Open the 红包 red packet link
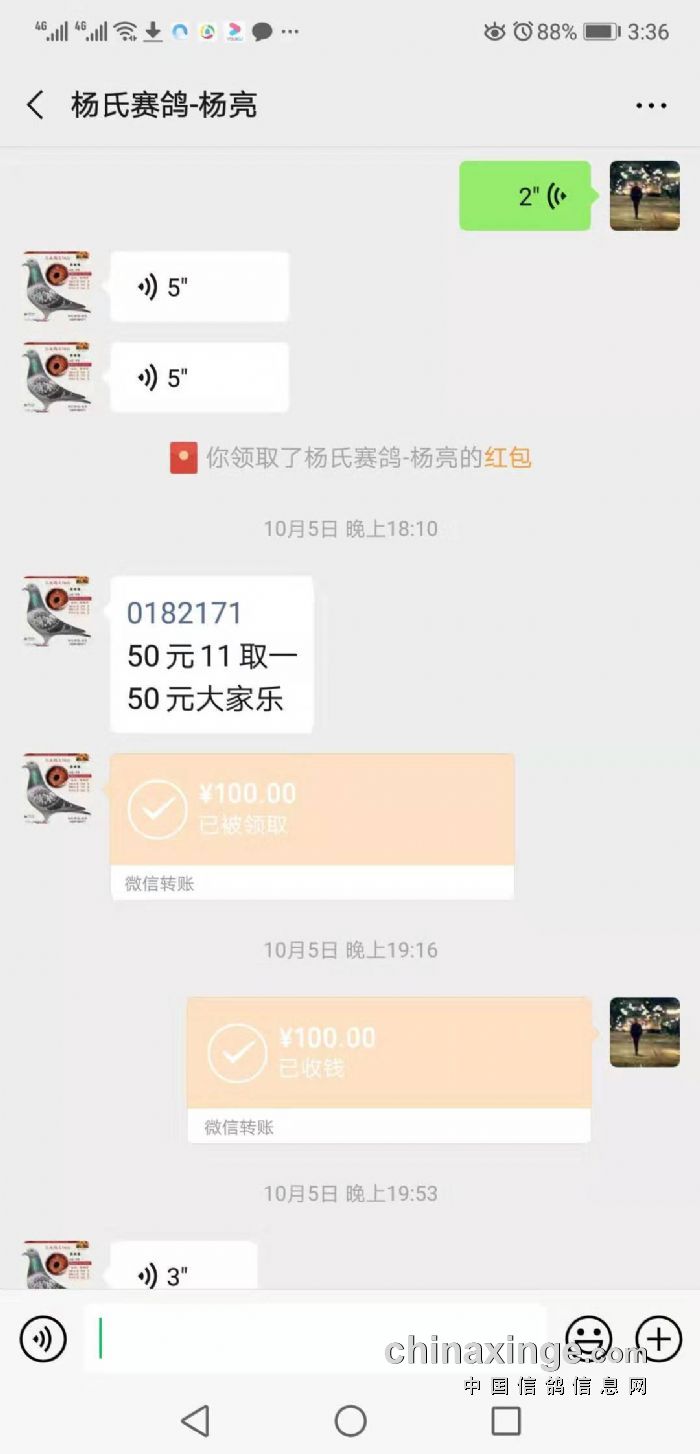Image resolution: width=700 pixels, height=1454 pixels. pyautogui.click(x=507, y=458)
